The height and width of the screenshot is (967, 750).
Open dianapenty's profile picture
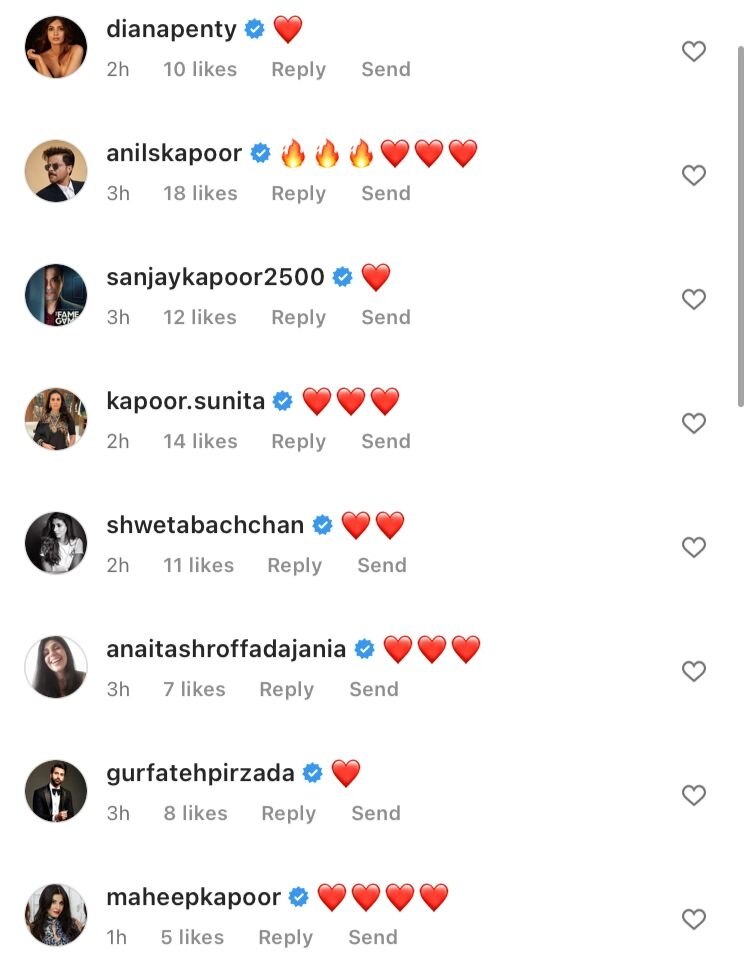[x=56, y=47]
